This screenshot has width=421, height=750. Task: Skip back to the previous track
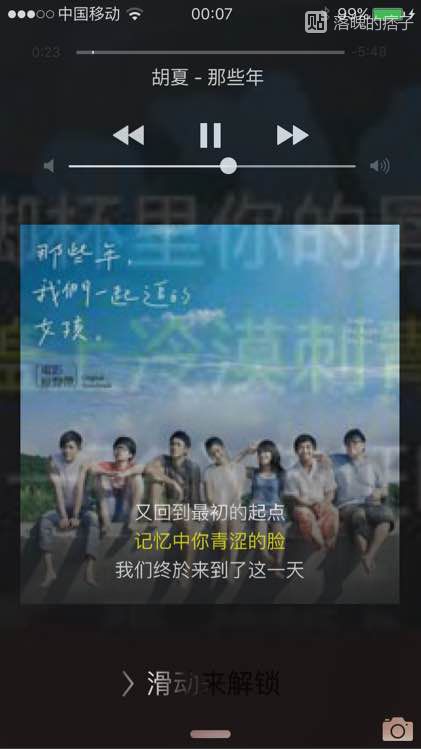point(128,135)
